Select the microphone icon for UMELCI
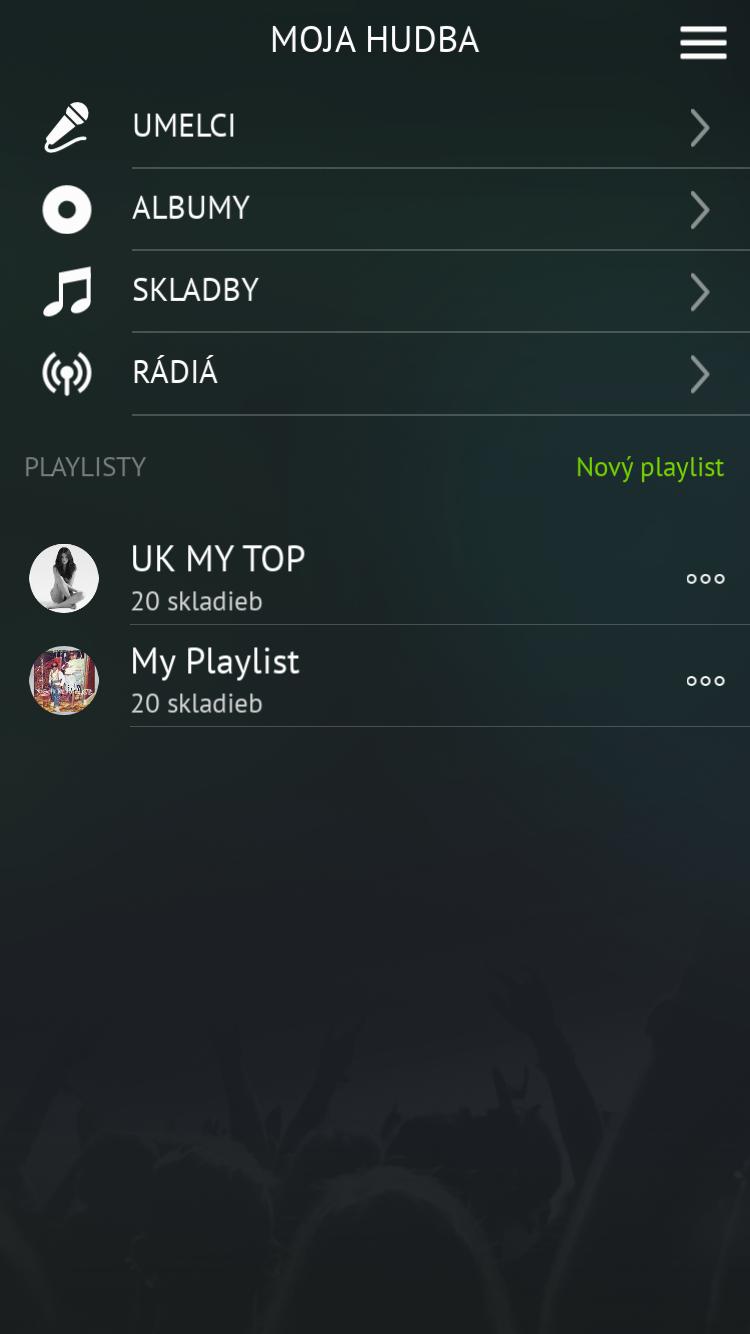Screen dimensions: 750x1334 click(66, 126)
